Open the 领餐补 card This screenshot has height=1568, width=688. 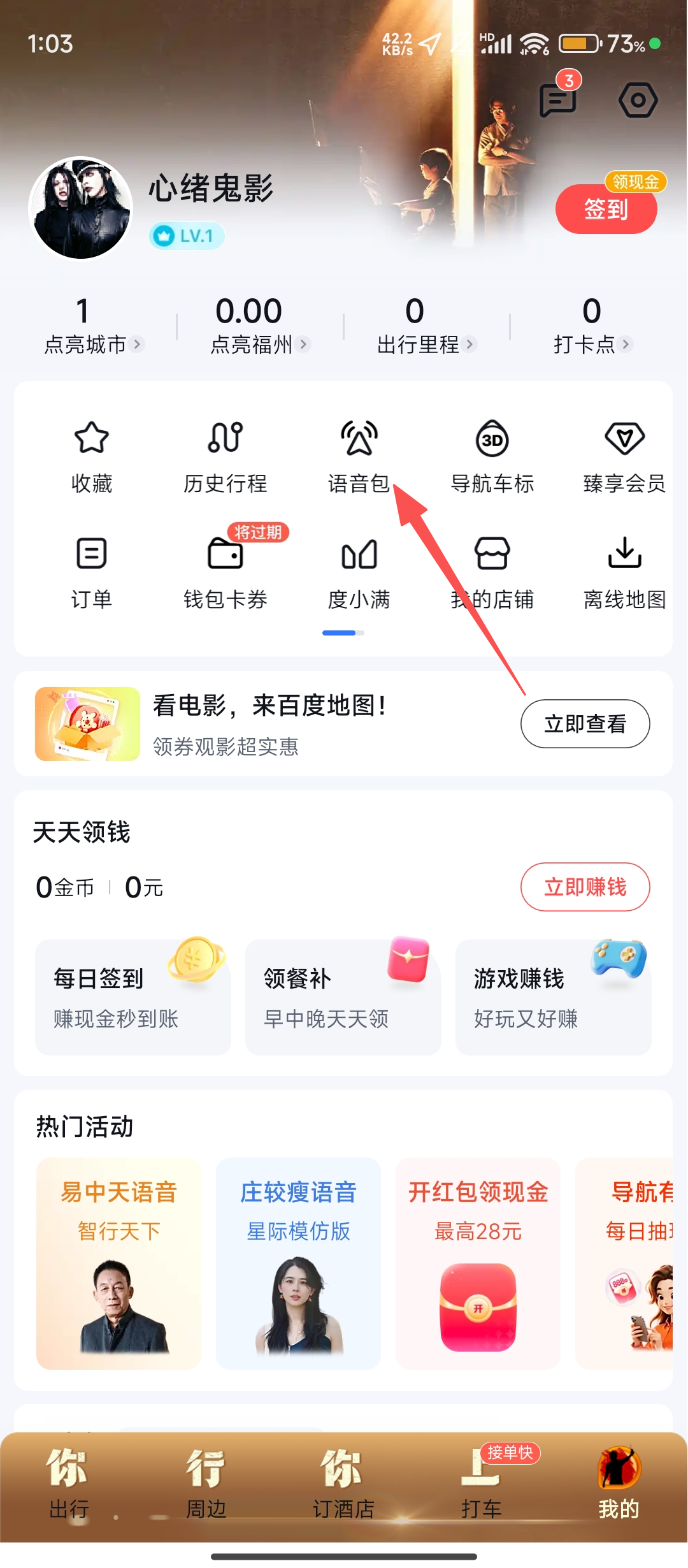click(x=343, y=997)
